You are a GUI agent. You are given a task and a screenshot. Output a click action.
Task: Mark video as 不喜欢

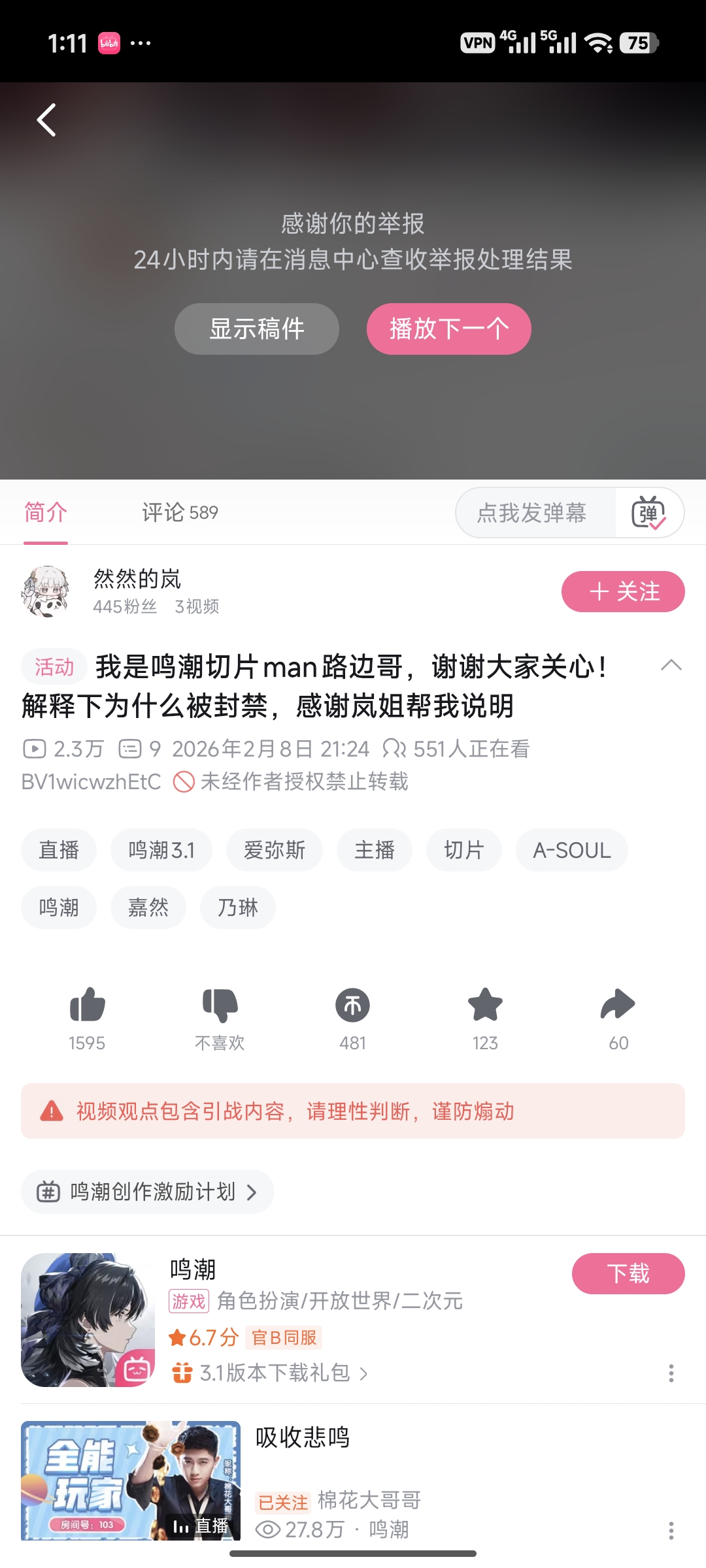220,1005
